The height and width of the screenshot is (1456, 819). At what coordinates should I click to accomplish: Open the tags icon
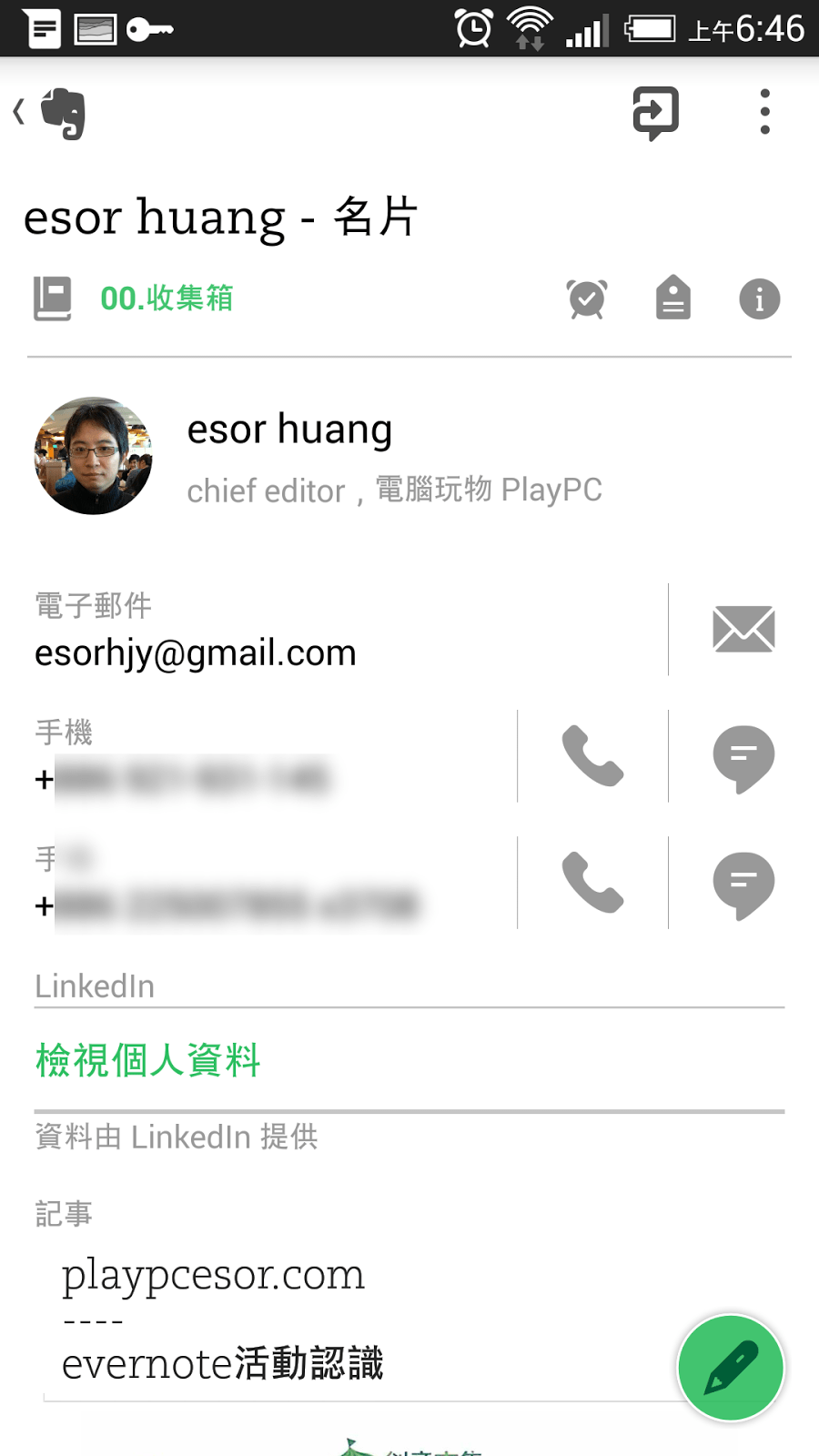pos(673,298)
